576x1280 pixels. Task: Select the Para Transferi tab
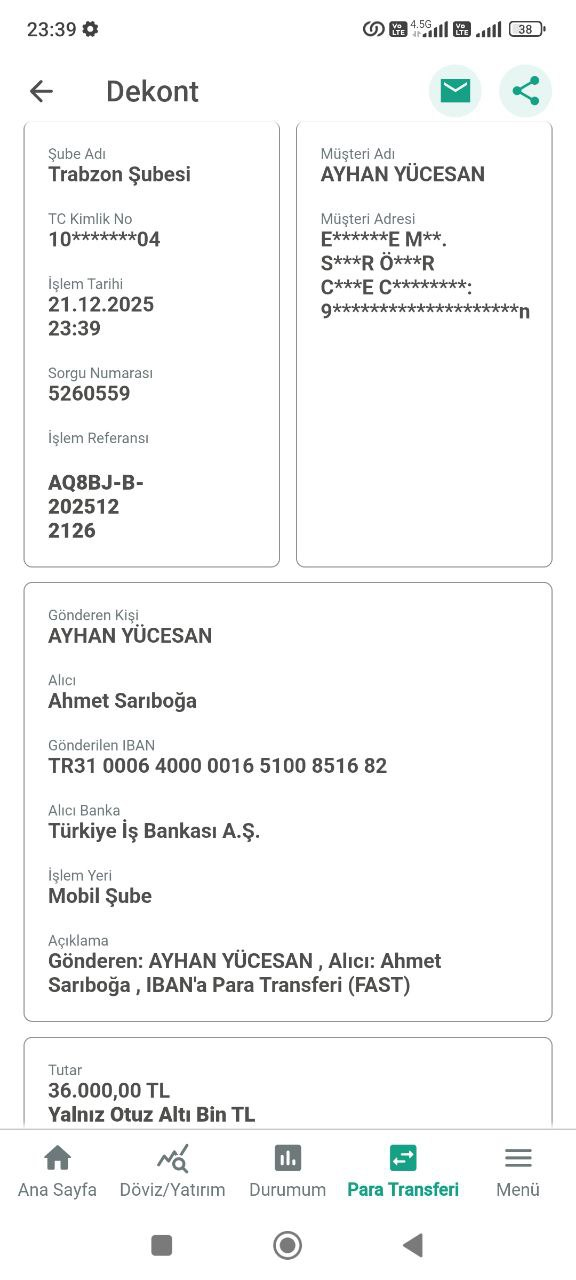tap(403, 1172)
